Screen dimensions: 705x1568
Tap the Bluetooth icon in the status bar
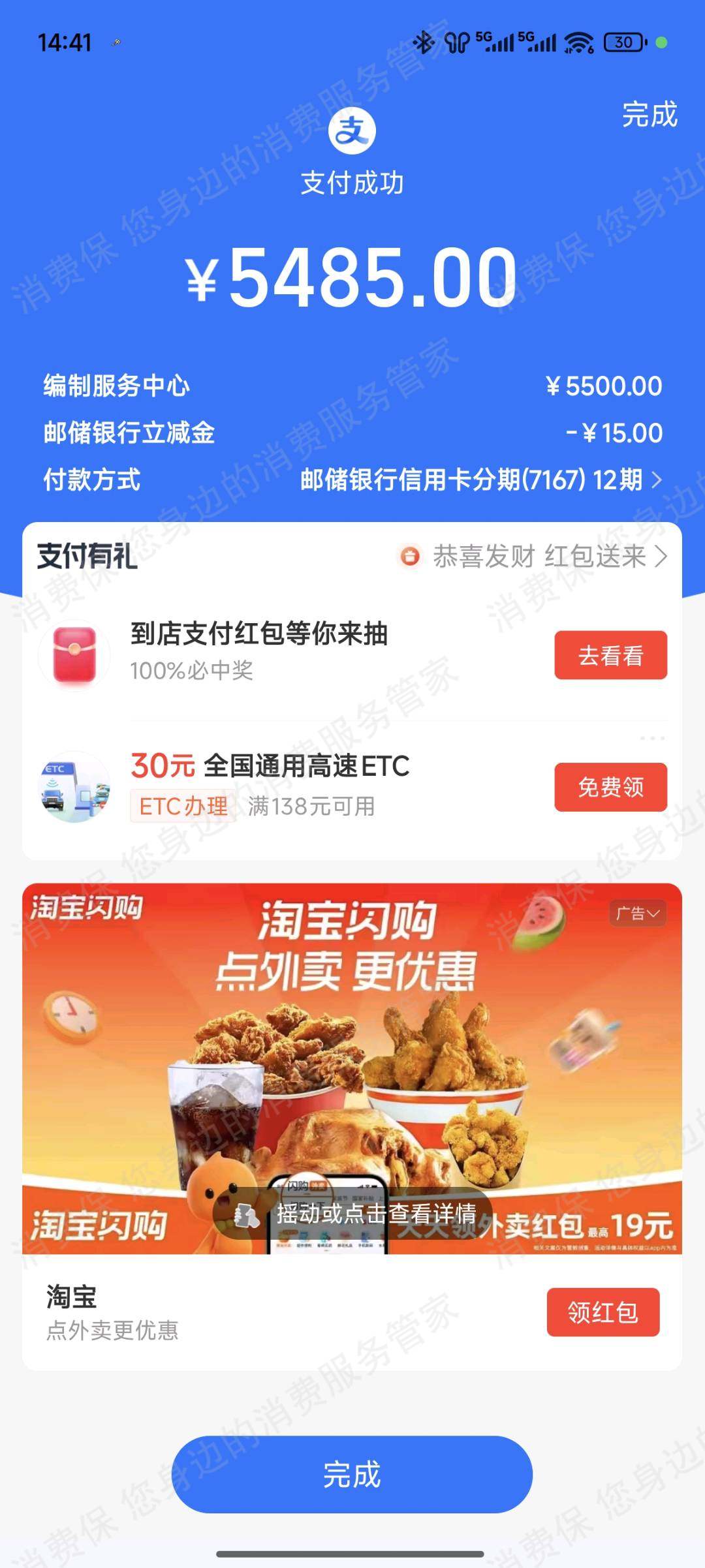point(425,41)
